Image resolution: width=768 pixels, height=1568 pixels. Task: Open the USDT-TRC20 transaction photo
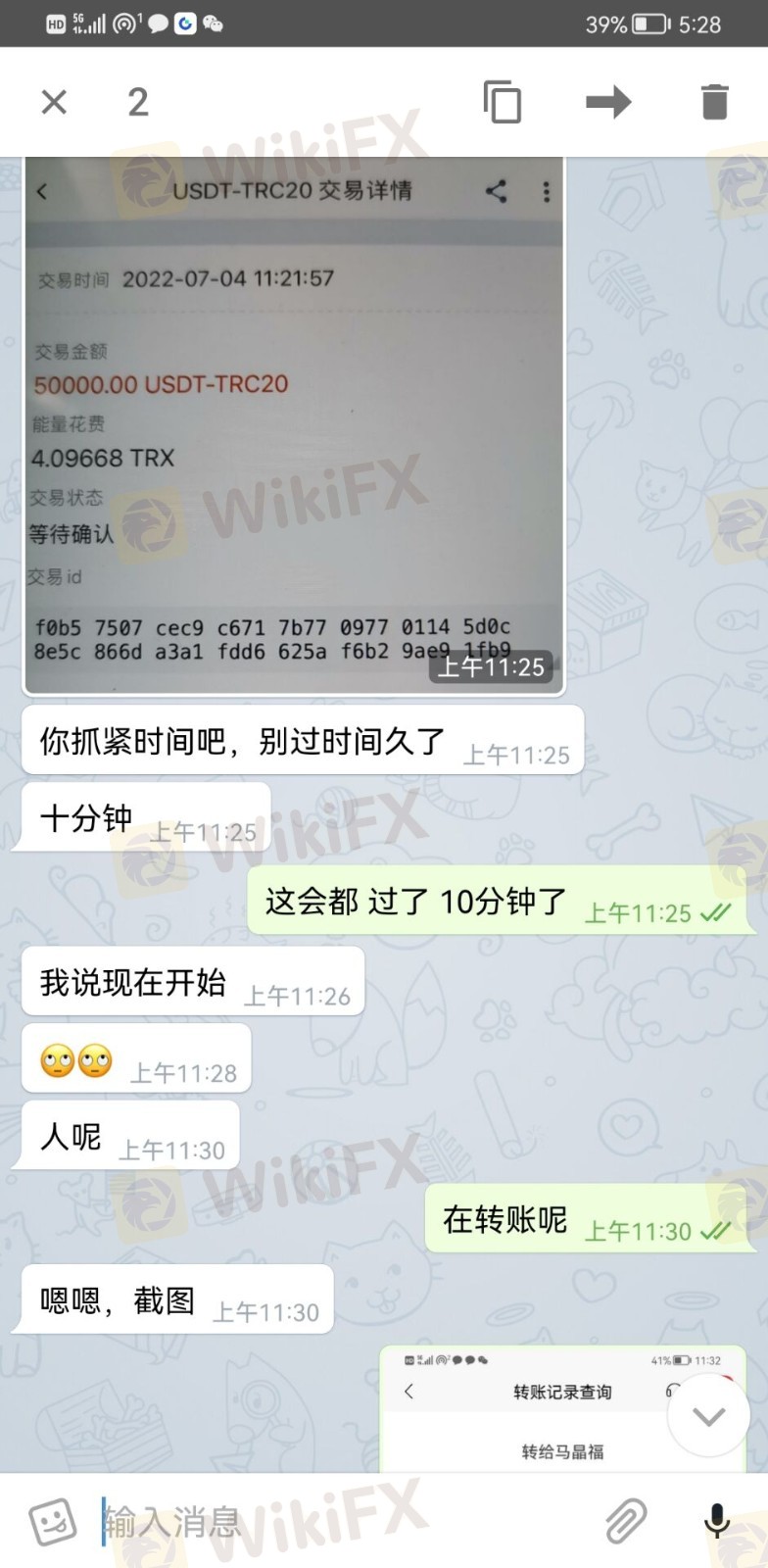294,426
